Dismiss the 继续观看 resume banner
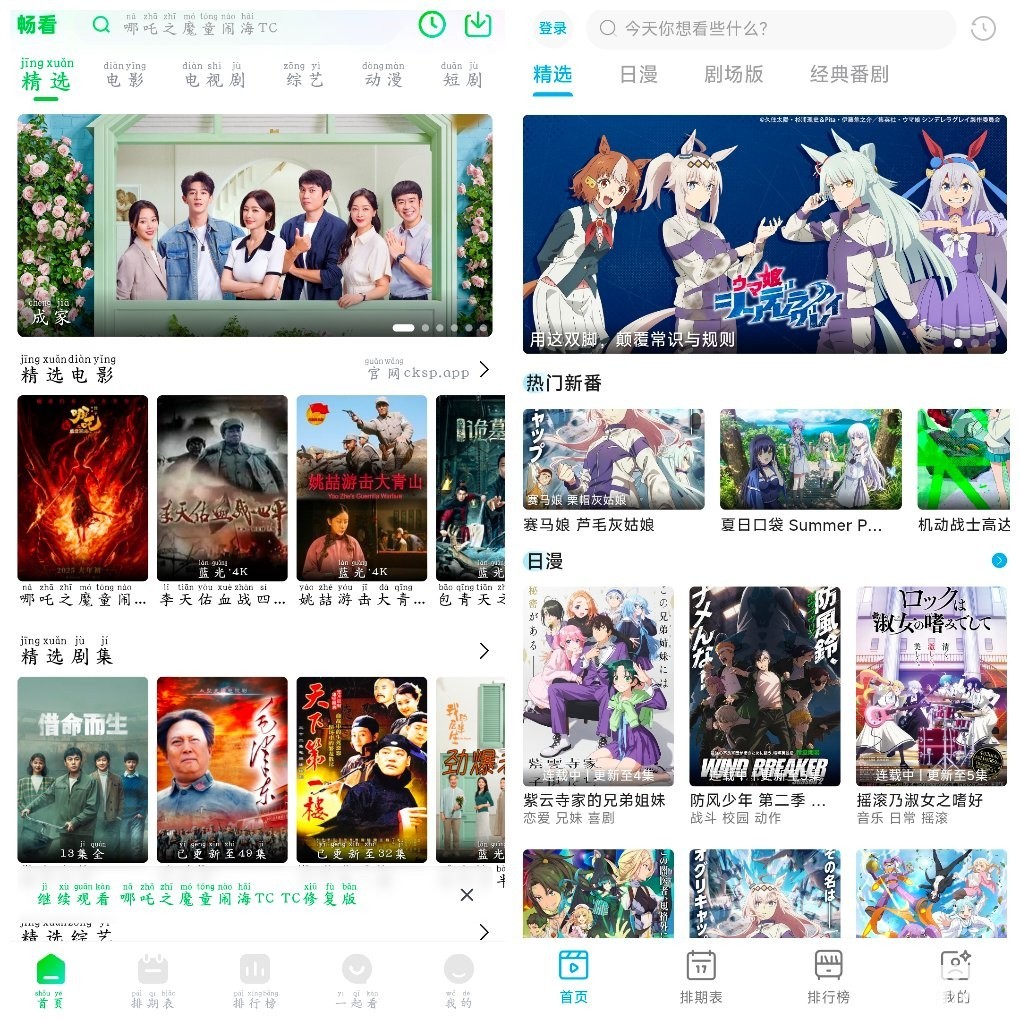The image size is (1020, 1020). pyautogui.click(x=467, y=895)
